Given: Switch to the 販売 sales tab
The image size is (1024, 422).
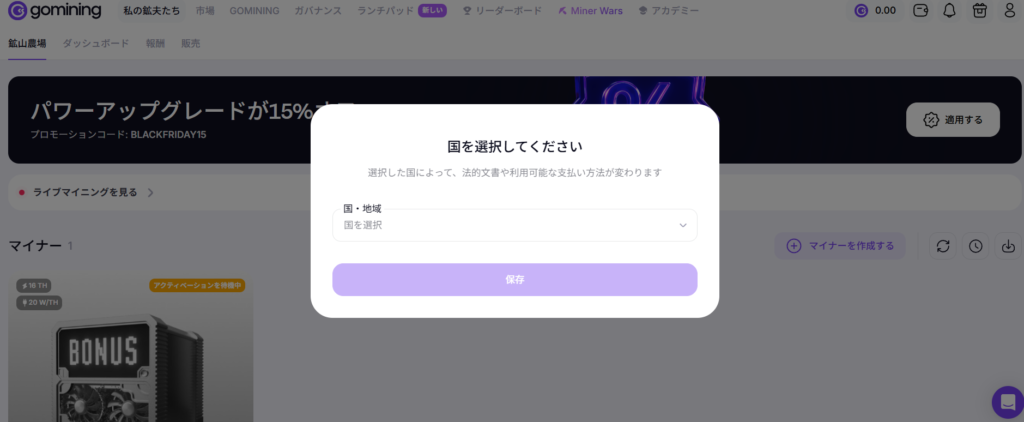Looking at the screenshot, I should (191, 44).
